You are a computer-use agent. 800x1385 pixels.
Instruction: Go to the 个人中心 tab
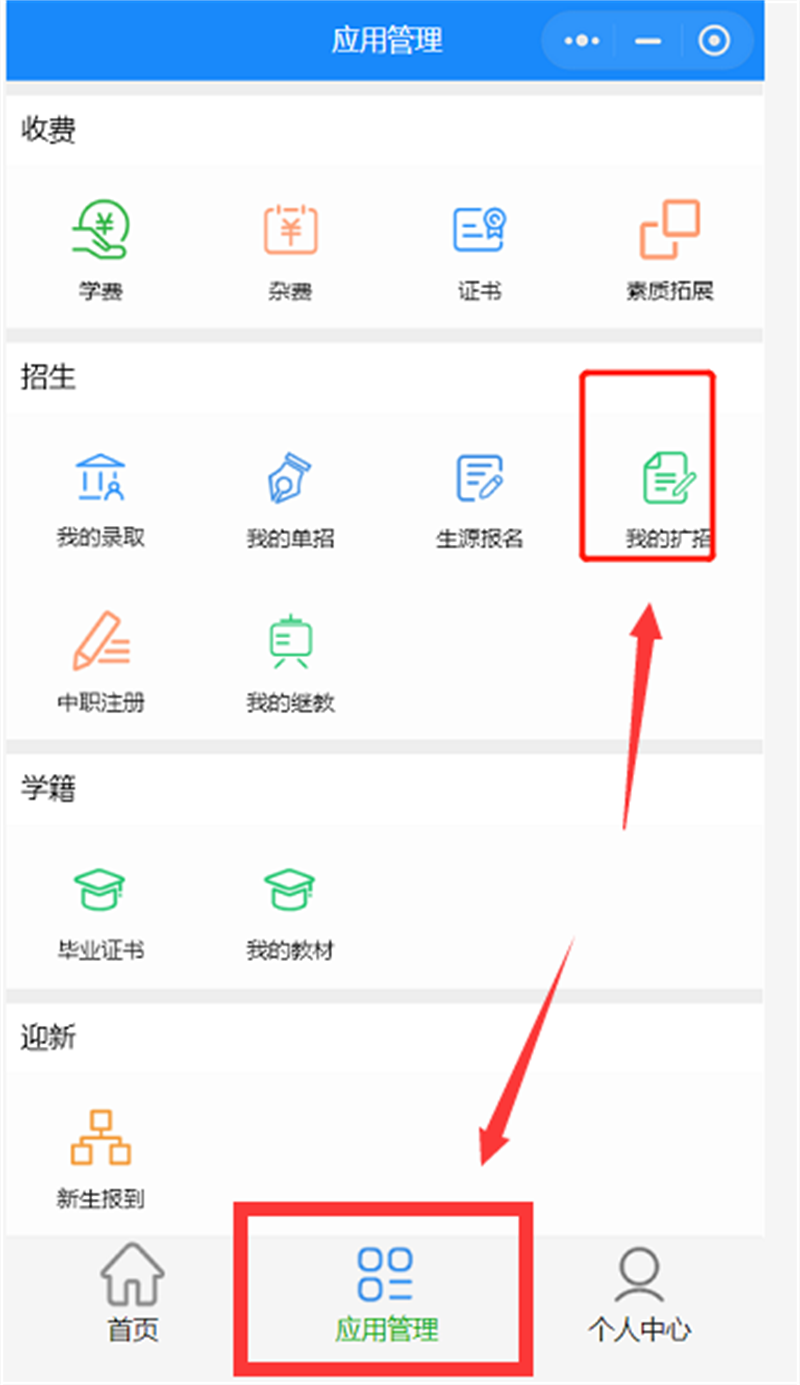point(639,1292)
